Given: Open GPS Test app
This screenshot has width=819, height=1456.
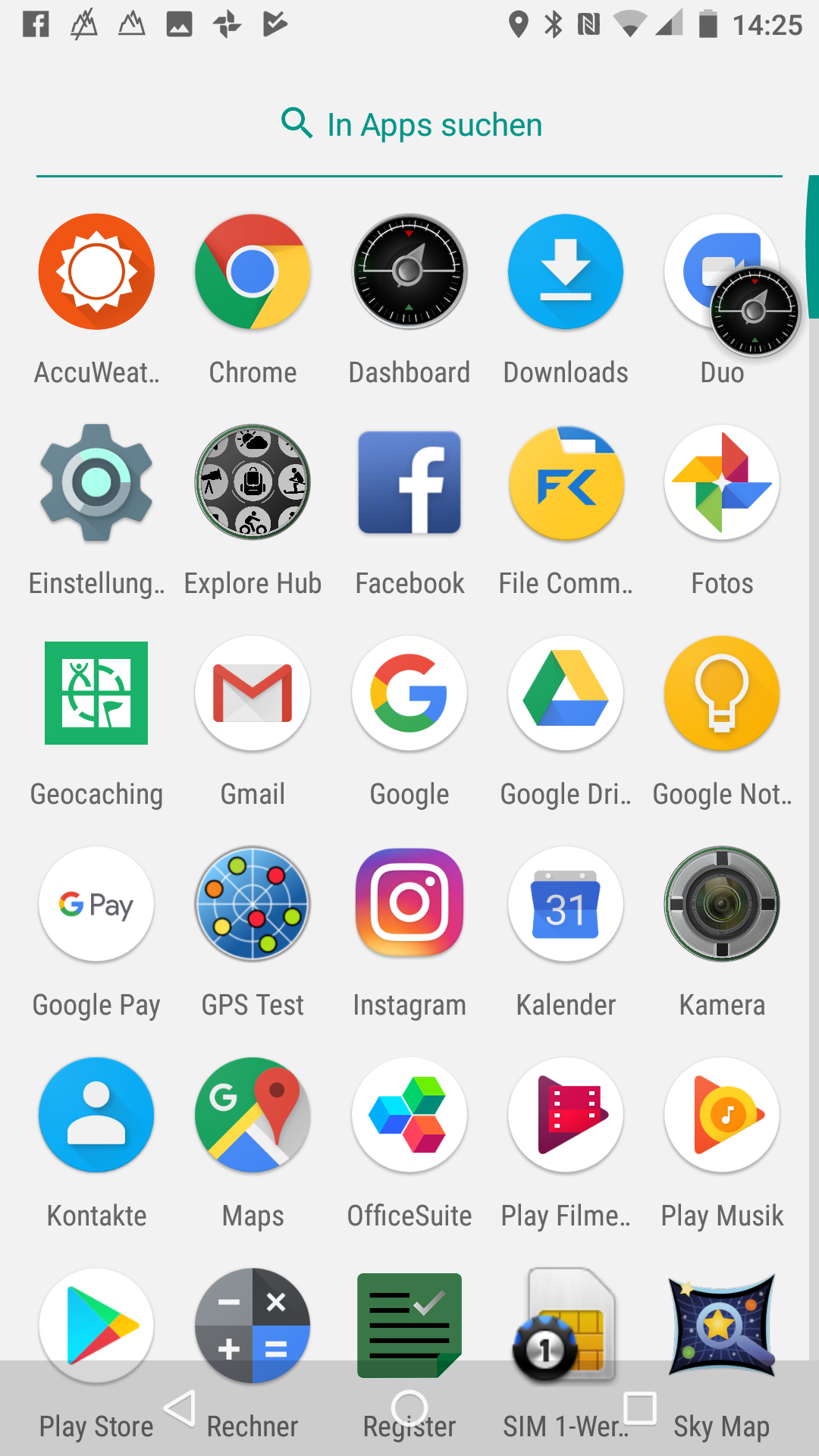Looking at the screenshot, I should [x=253, y=904].
